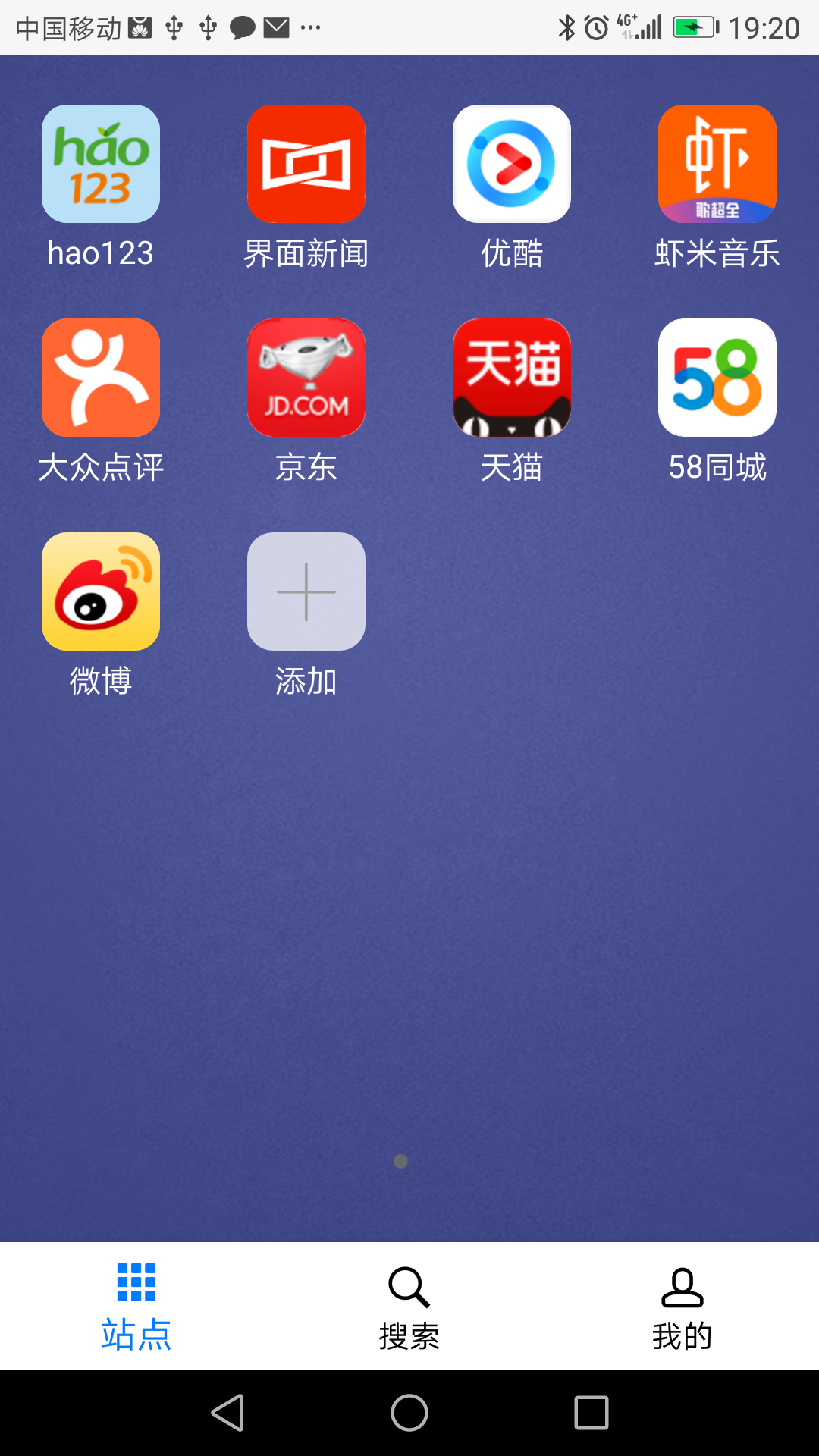This screenshot has height=1456, width=819.
Task: Tap 添加 to add a new site
Action: 306,591
